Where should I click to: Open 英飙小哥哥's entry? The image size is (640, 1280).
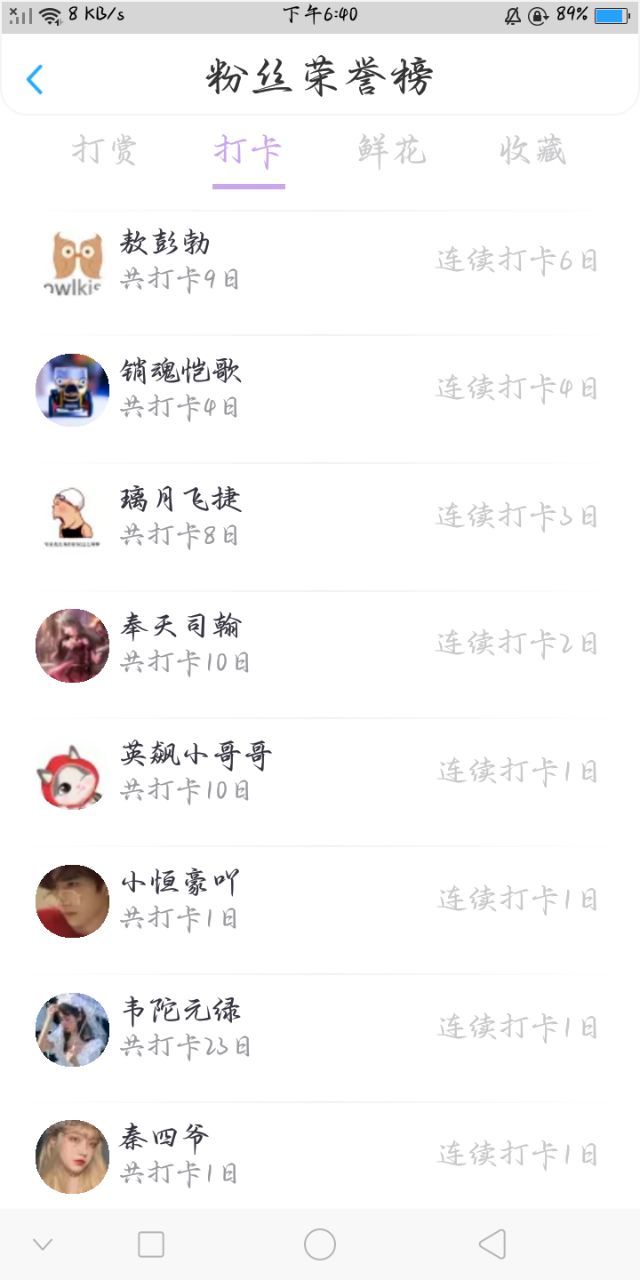[320, 774]
